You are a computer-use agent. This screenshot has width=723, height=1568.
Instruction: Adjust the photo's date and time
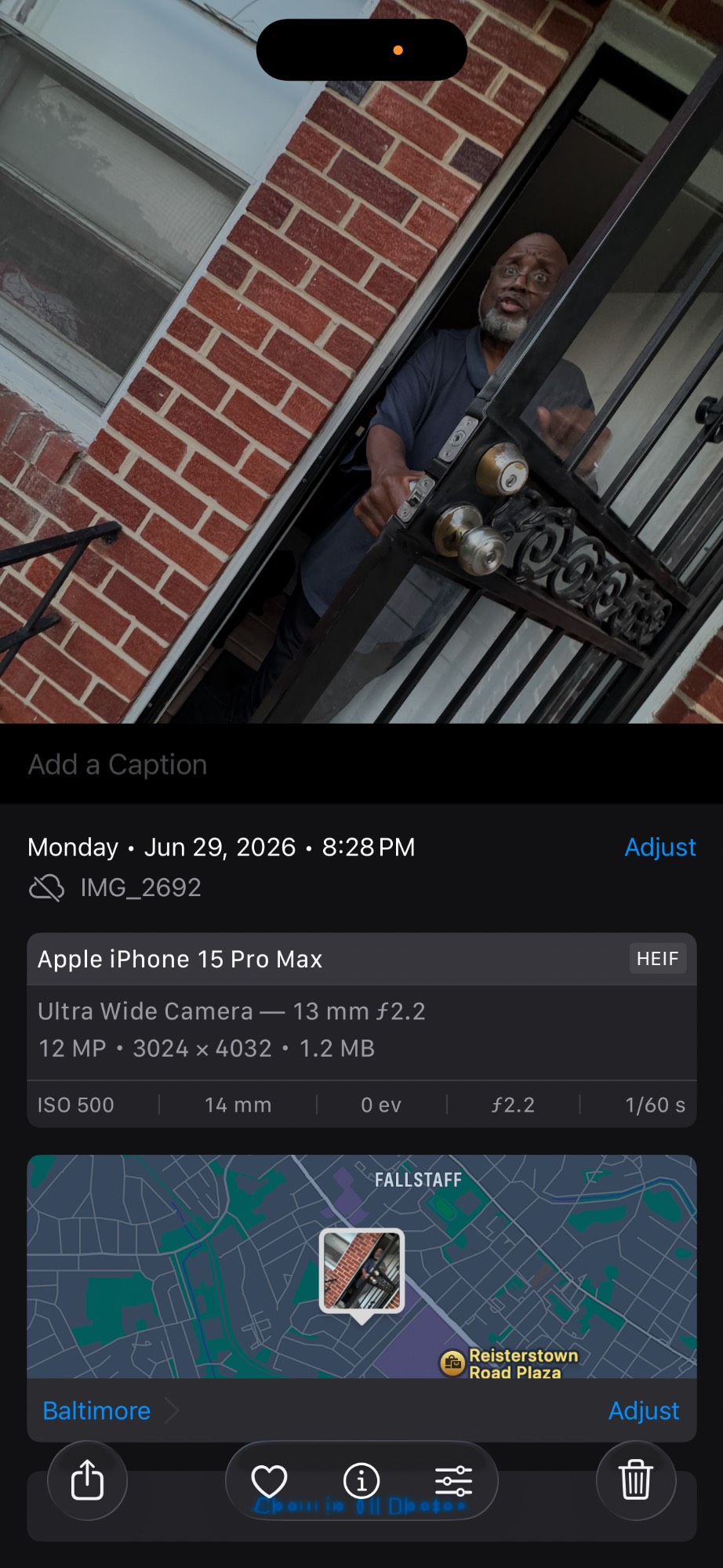pyautogui.click(x=660, y=848)
